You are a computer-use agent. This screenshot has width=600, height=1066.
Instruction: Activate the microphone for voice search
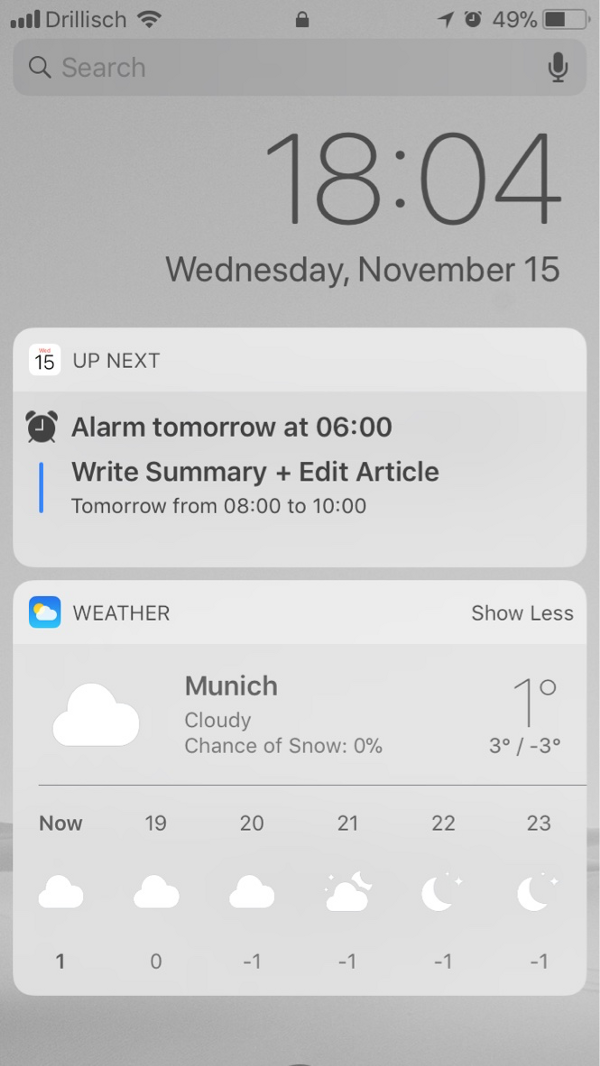[x=558, y=68]
